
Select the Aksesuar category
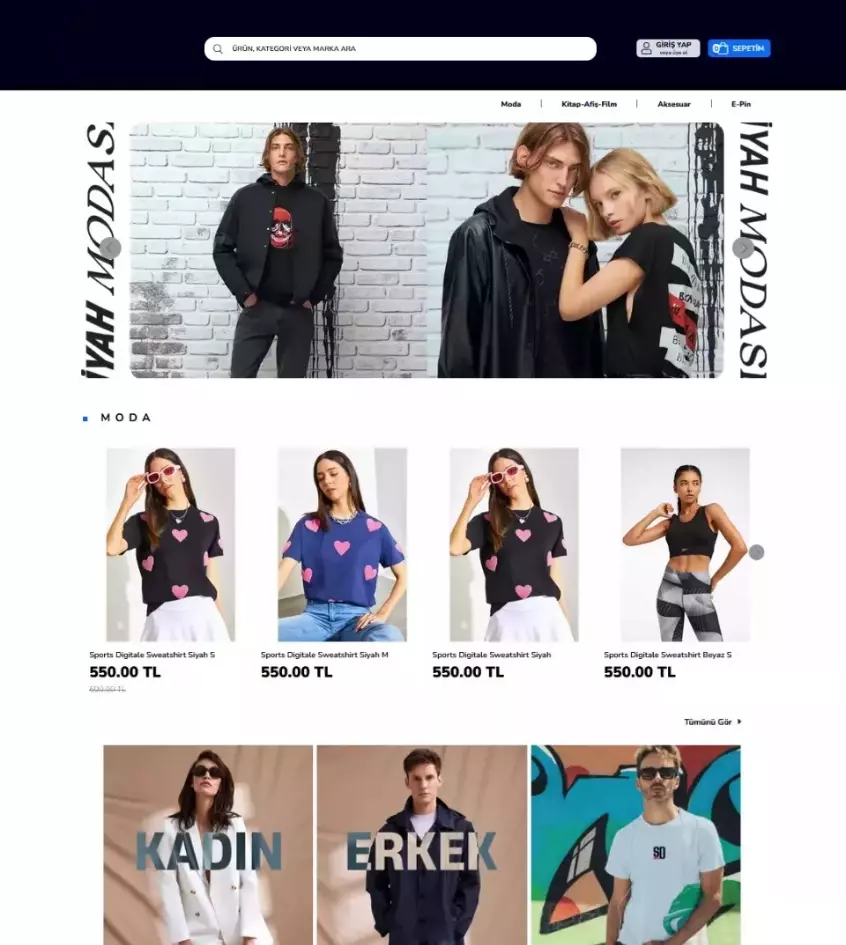[x=674, y=104]
